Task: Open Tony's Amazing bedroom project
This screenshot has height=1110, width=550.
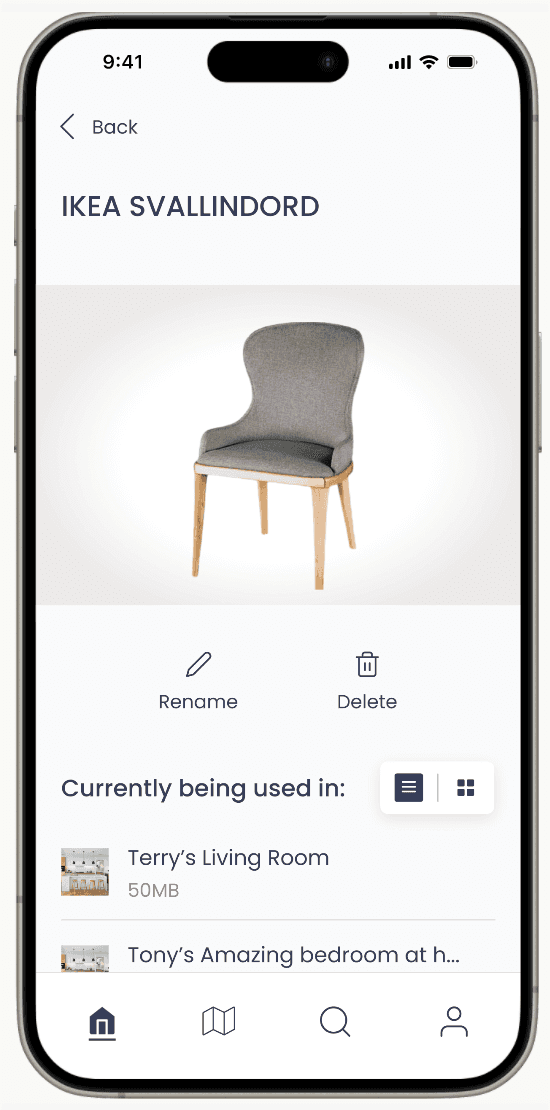Action: click(278, 956)
